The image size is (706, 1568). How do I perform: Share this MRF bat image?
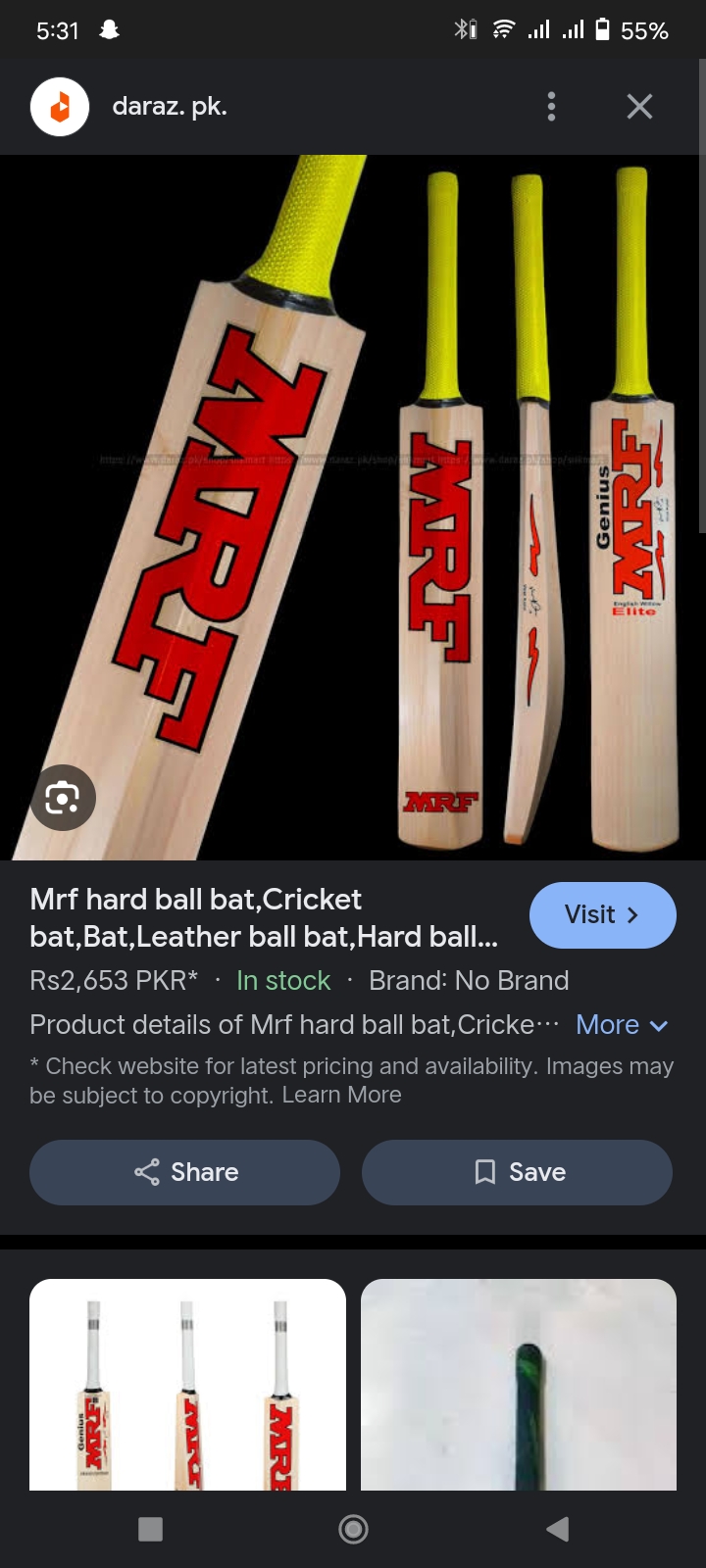[x=185, y=1172]
